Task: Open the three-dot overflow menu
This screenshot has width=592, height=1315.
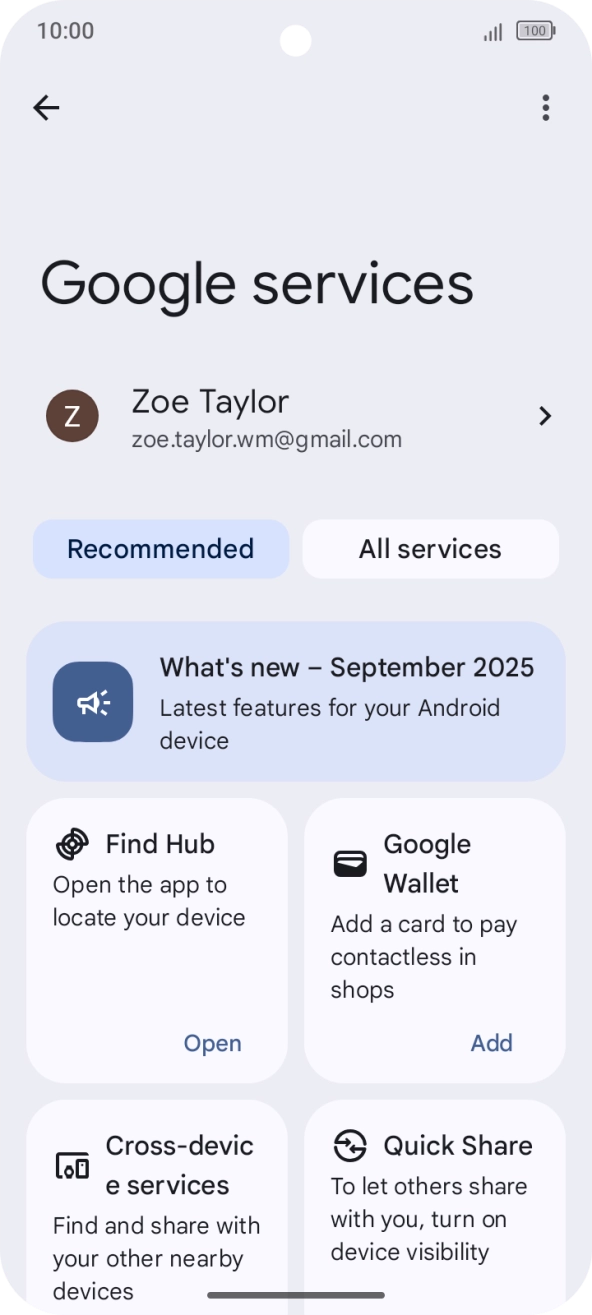Action: click(x=545, y=108)
